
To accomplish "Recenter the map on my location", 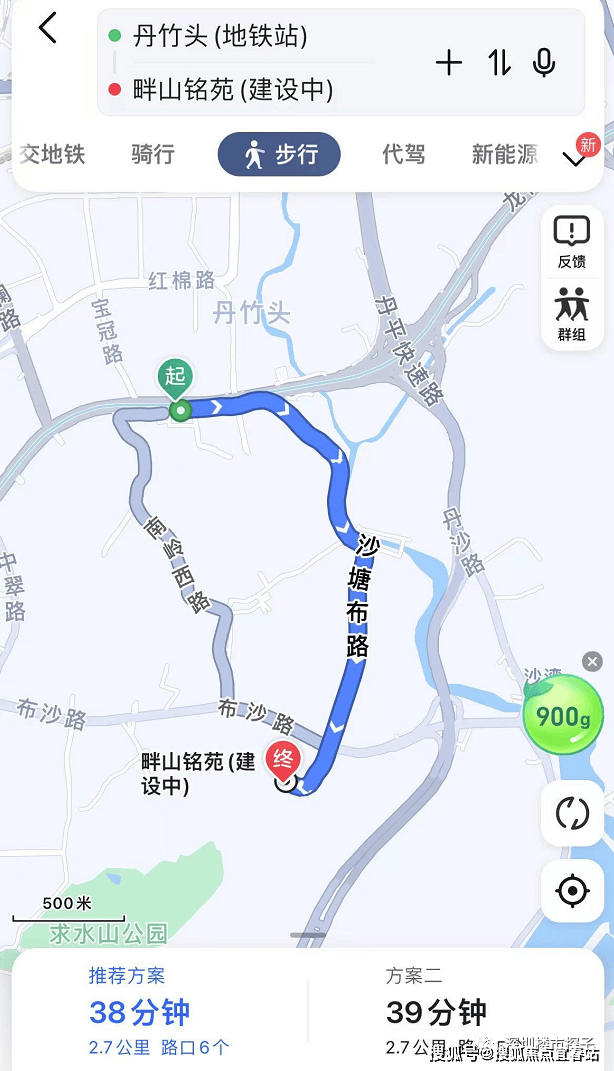I will coord(572,889).
